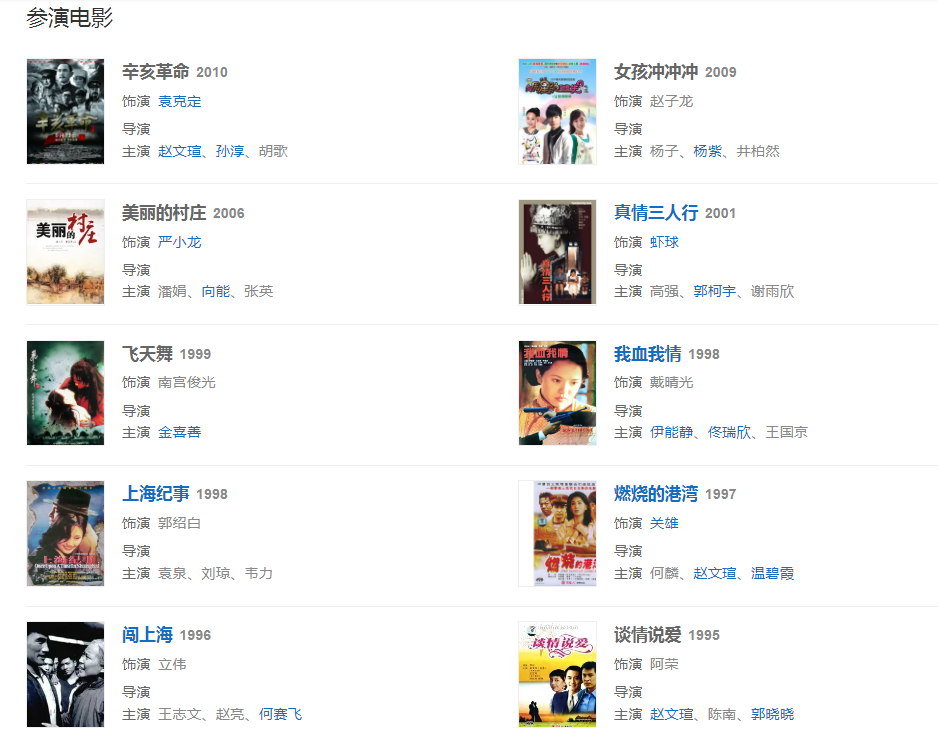Open actor 孙淳 under 辛亥革命

pyautogui.click(x=229, y=151)
